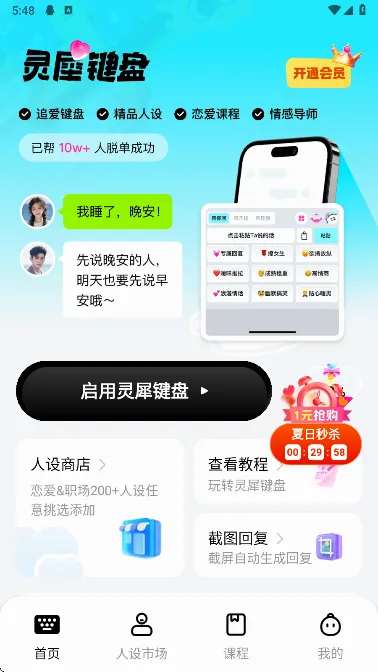Enable the keyboard via 启用灵犀键盘
The width and height of the screenshot is (378, 672).
tap(144, 391)
